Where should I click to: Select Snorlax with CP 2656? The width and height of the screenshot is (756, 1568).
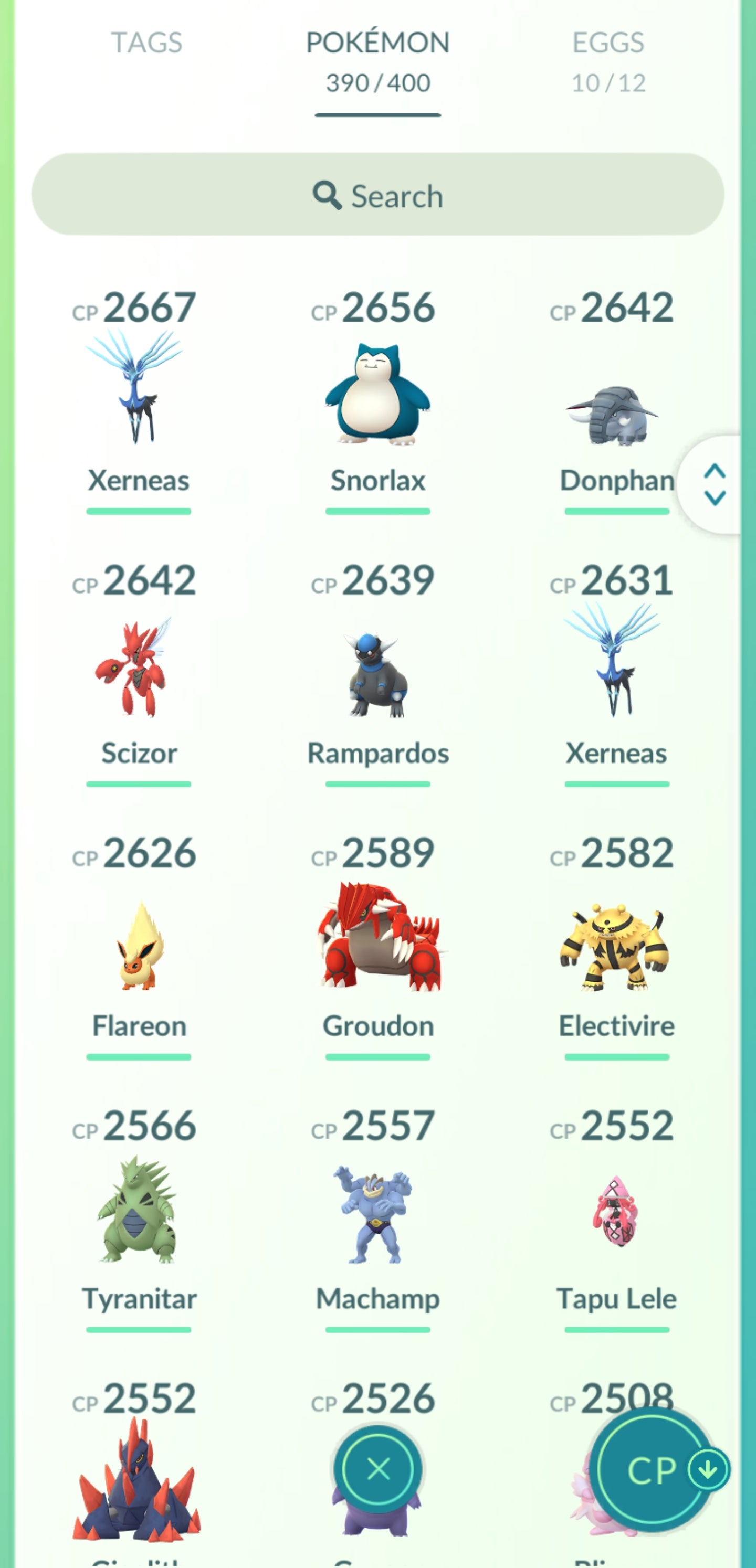coord(377,396)
